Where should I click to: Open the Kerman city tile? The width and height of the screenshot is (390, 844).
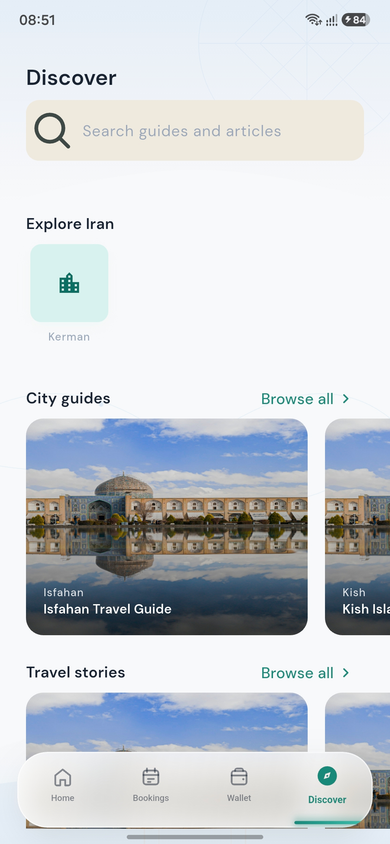tap(69, 283)
